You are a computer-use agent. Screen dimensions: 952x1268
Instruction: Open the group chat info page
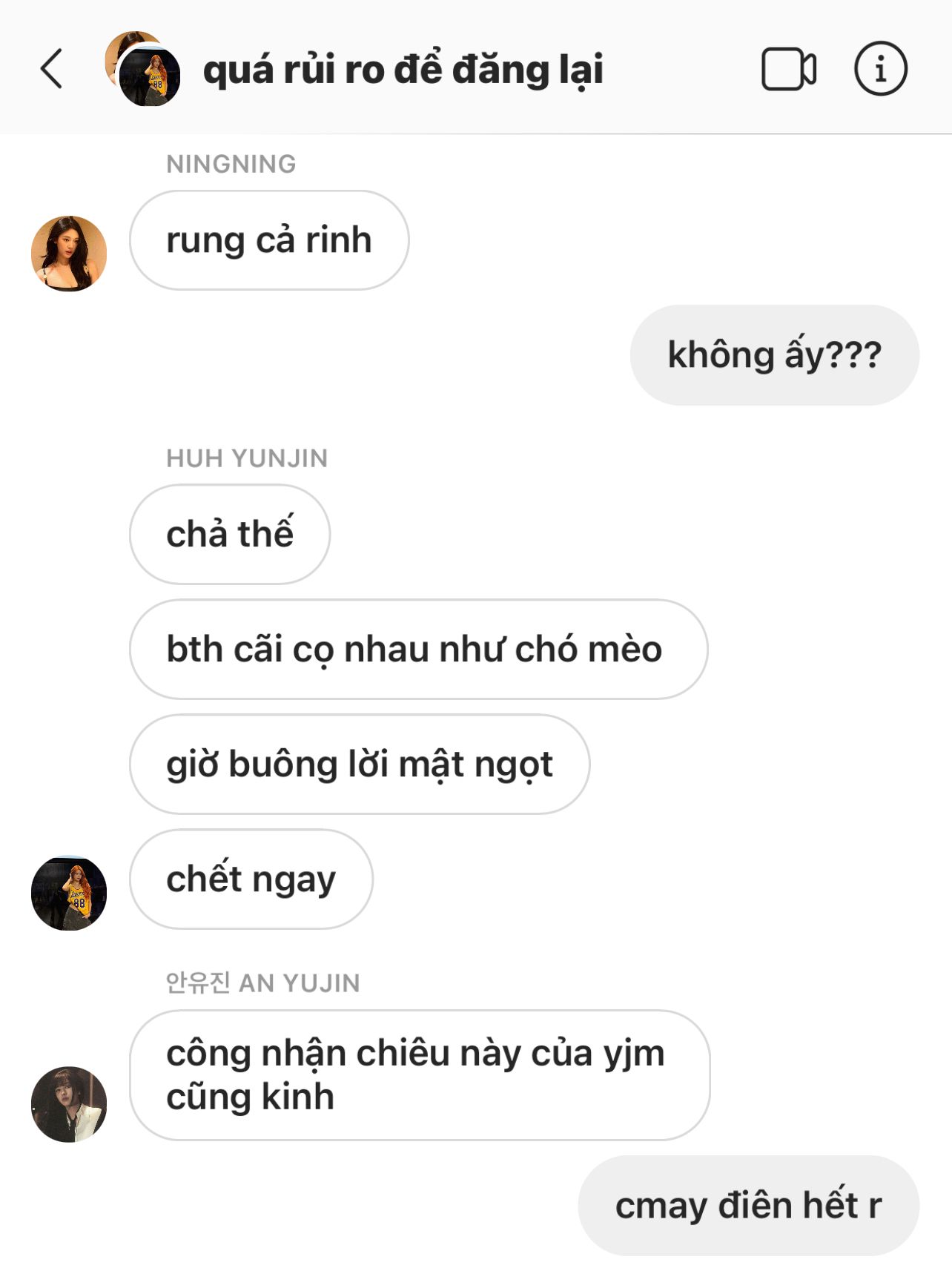[x=880, y=69]
